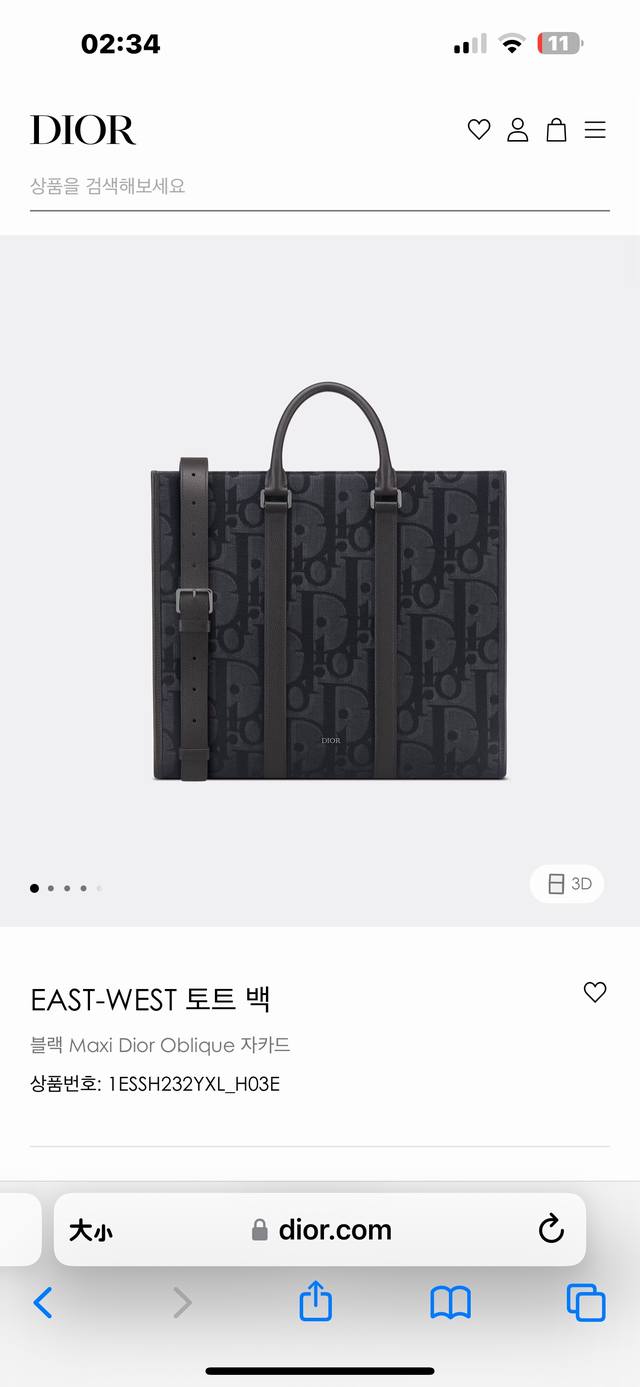
Task: Tap the image carousel page dots
Action: click(66, 888)
